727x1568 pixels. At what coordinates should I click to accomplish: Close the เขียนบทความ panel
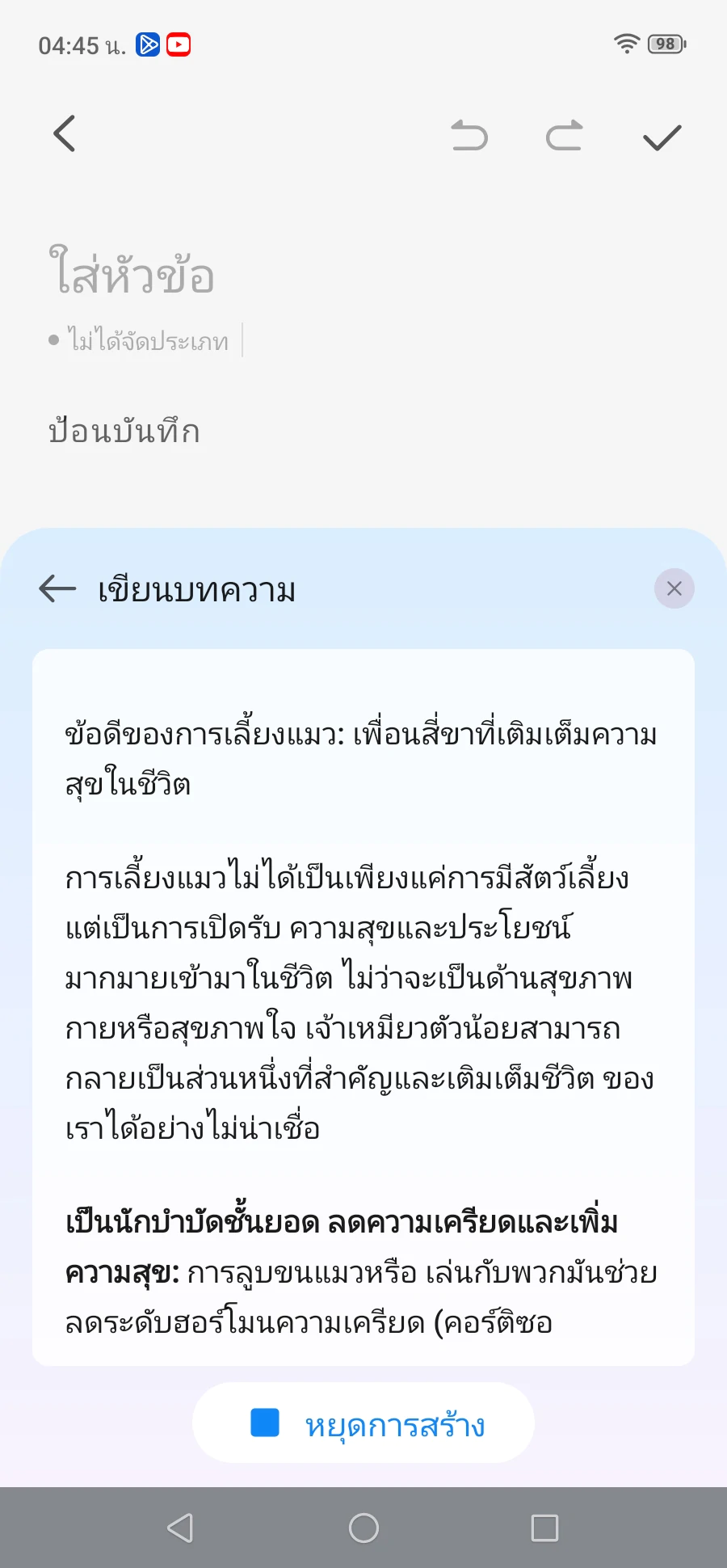tap(674, 589)
